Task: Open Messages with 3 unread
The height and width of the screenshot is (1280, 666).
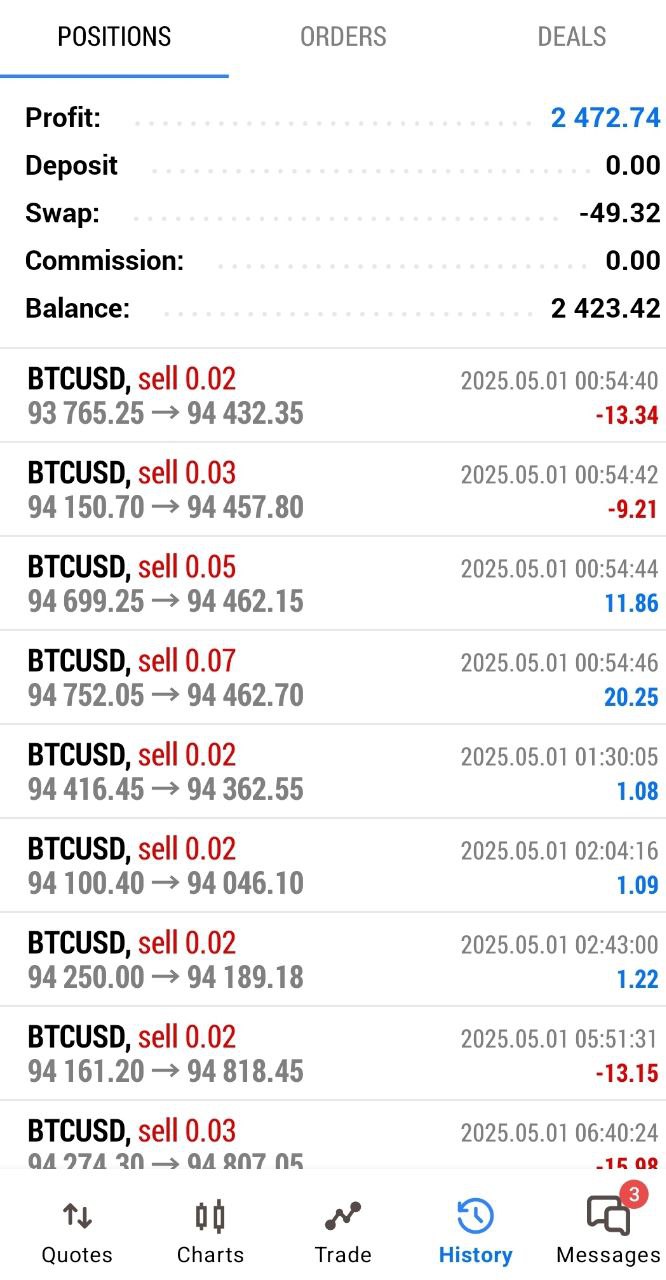Action: pos(608,1232)
